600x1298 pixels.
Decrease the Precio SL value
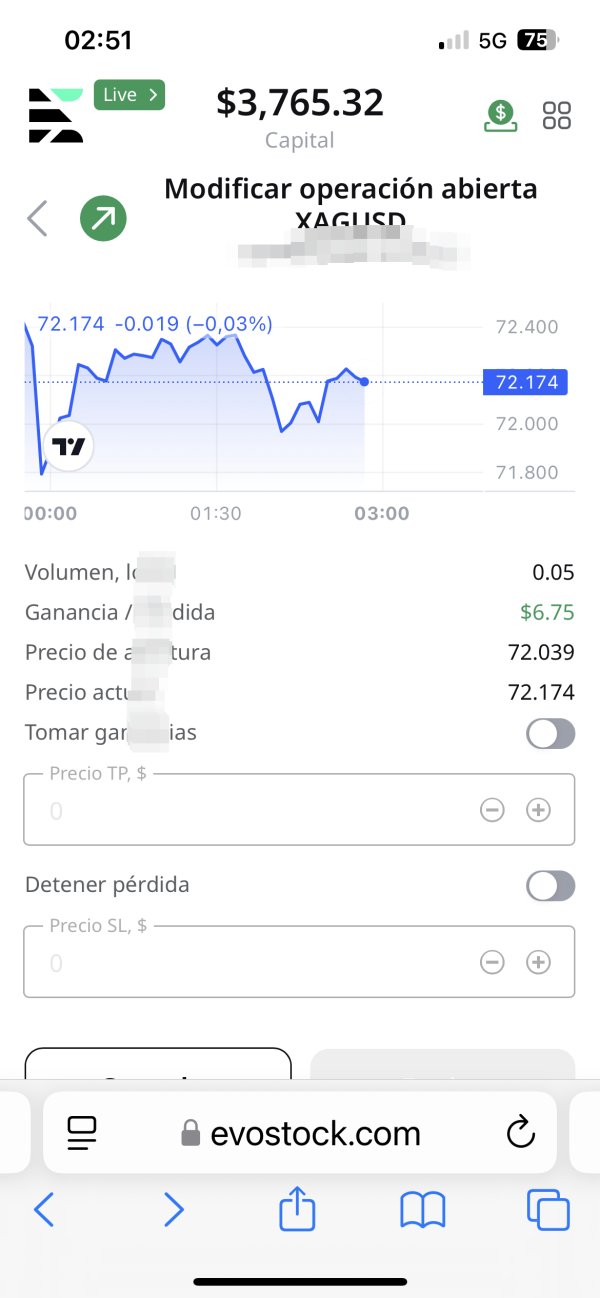[x=492, y=962]
